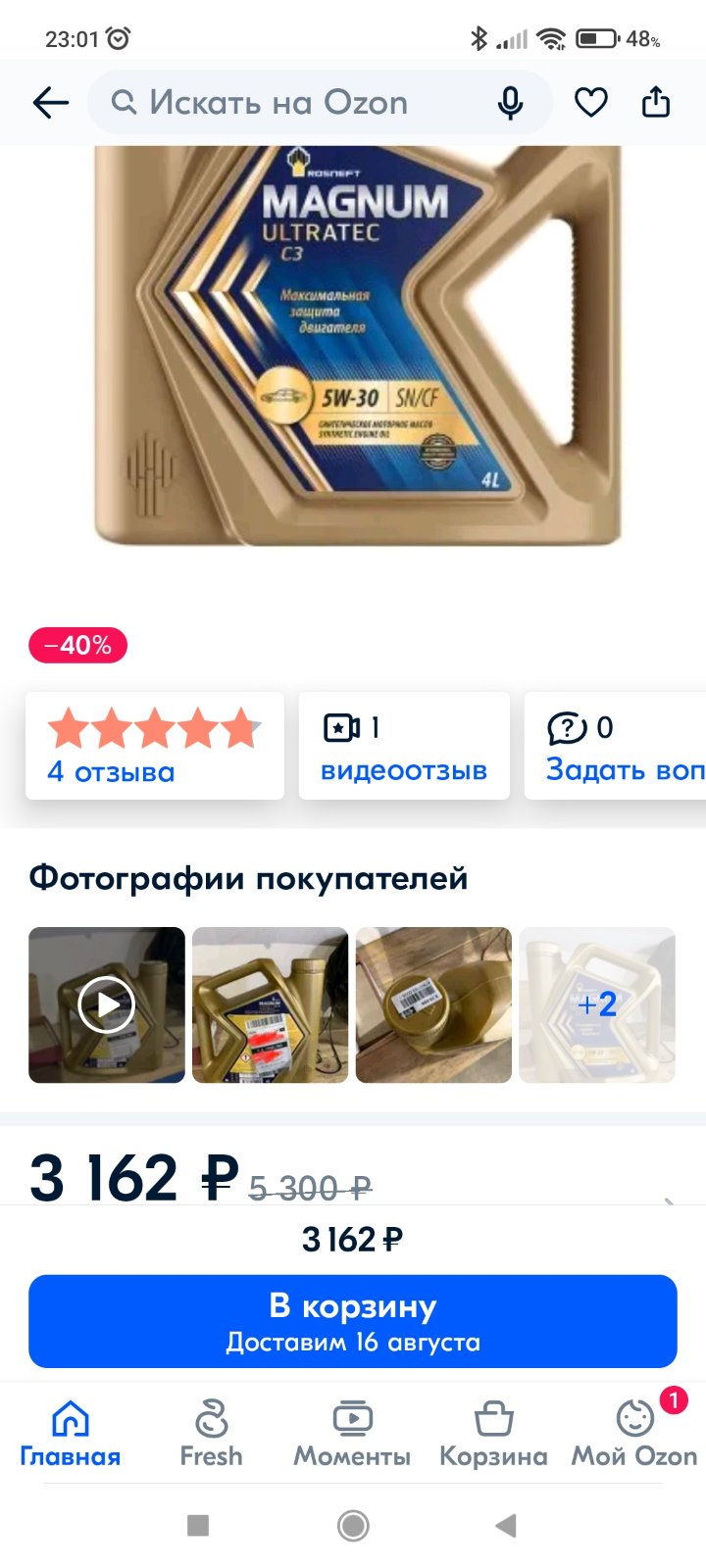The height and width of the screenshot is (1568, 706).
Task: Share this product
Action: (x=655, y=102)
